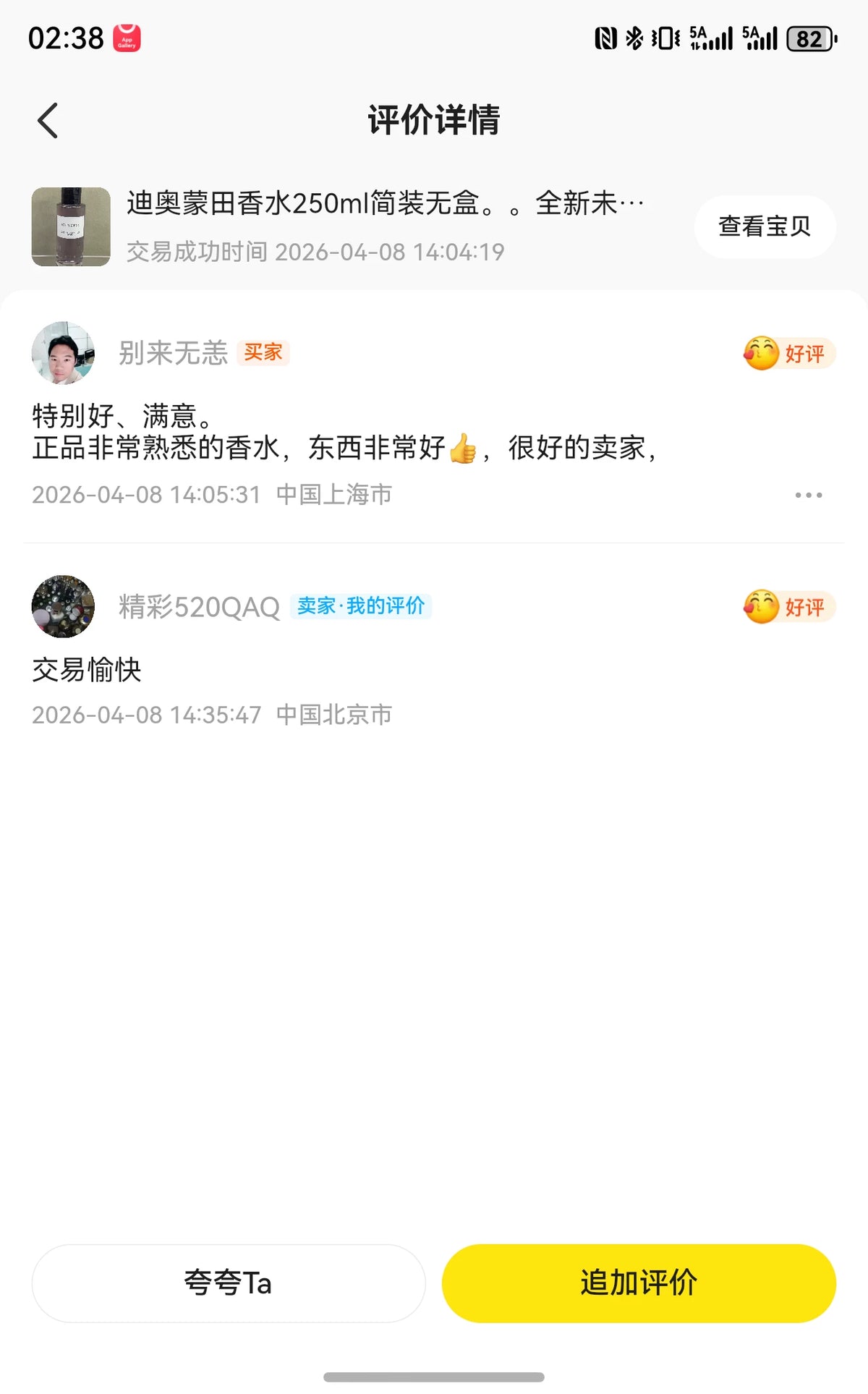Open the three-dot menu on 别来无恙's review
Screen dimensions: 868x1394
[808, 495]
